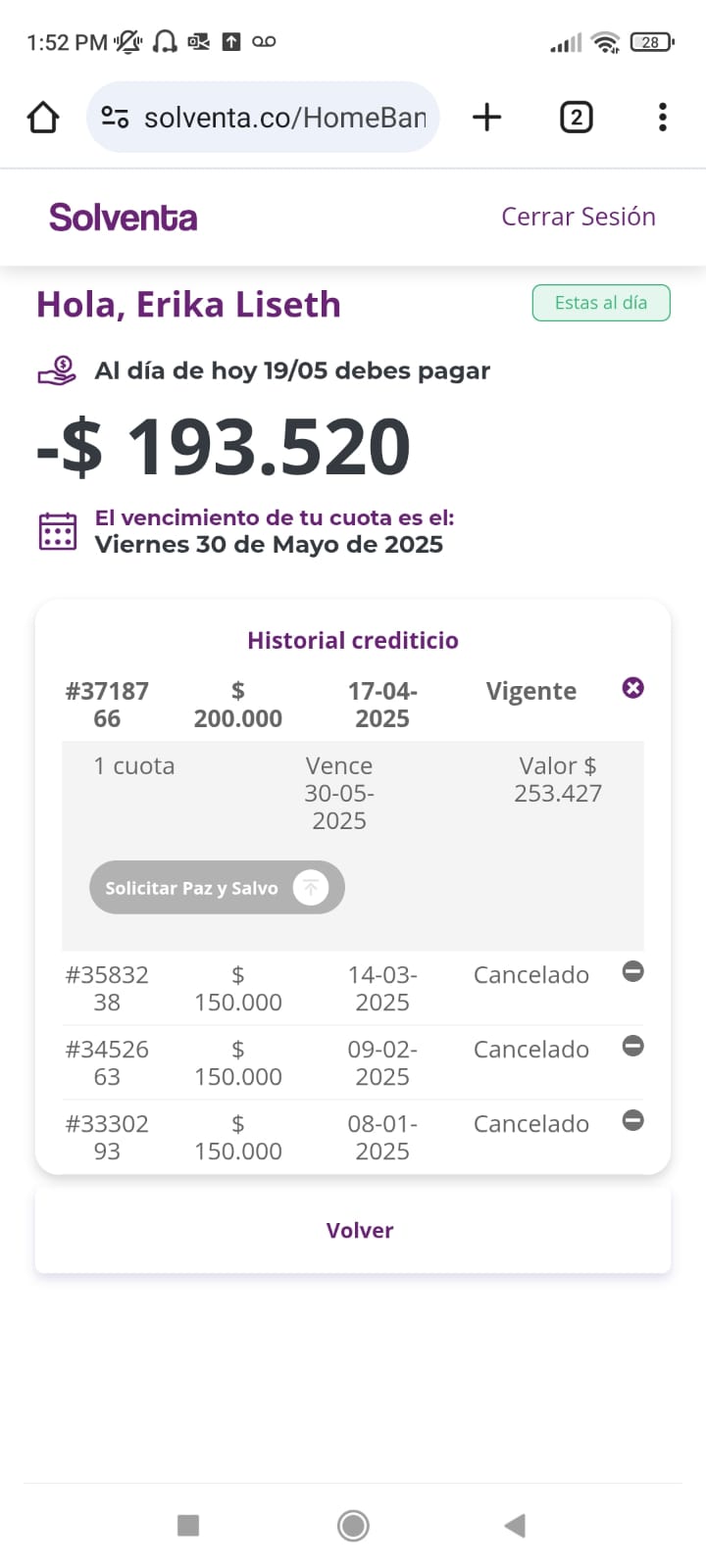Collapse the credit #3718766 details
The height and width of the screenshot is (1568, 706).
(x=633, y=688)
